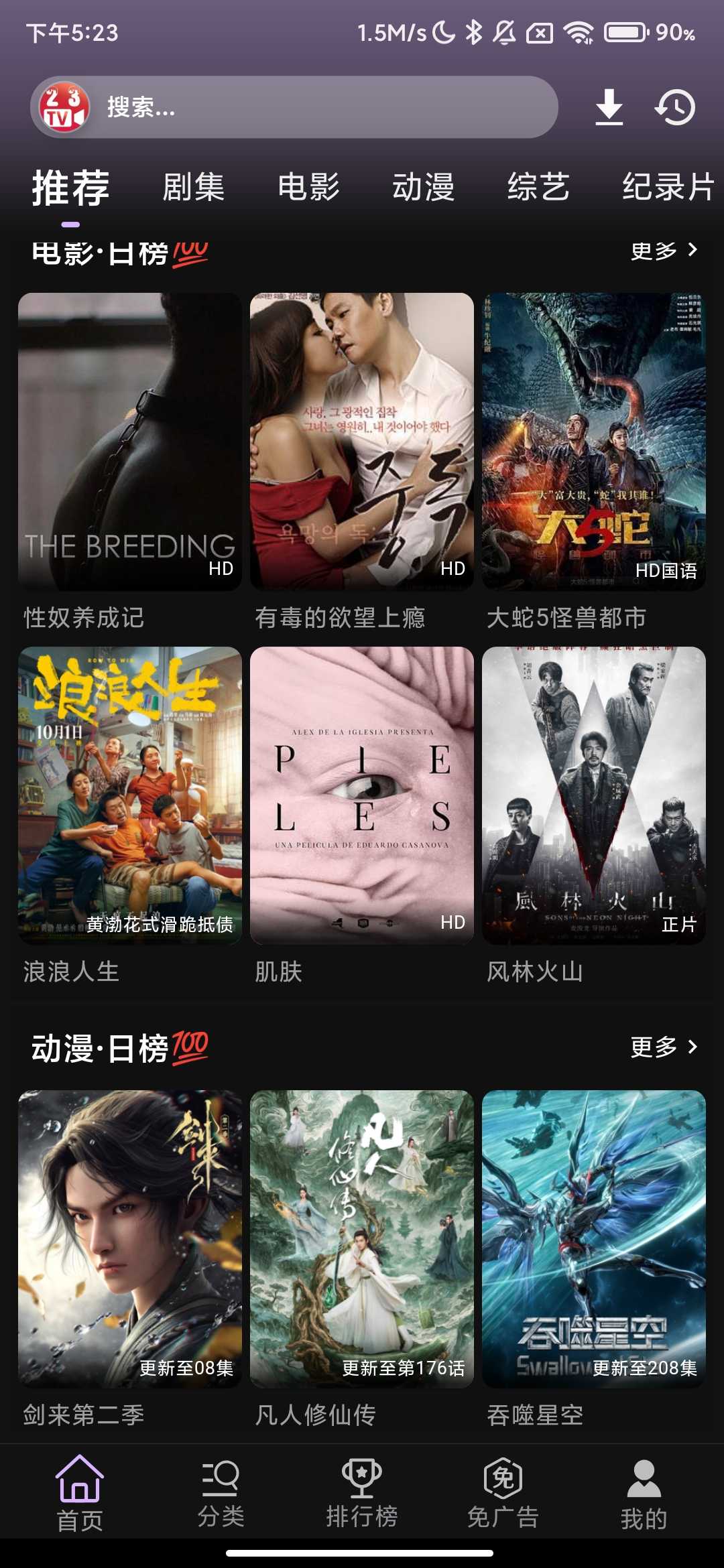Open the anime 剑来第二季
The image size is (724, 1568).
(130, 1238)
